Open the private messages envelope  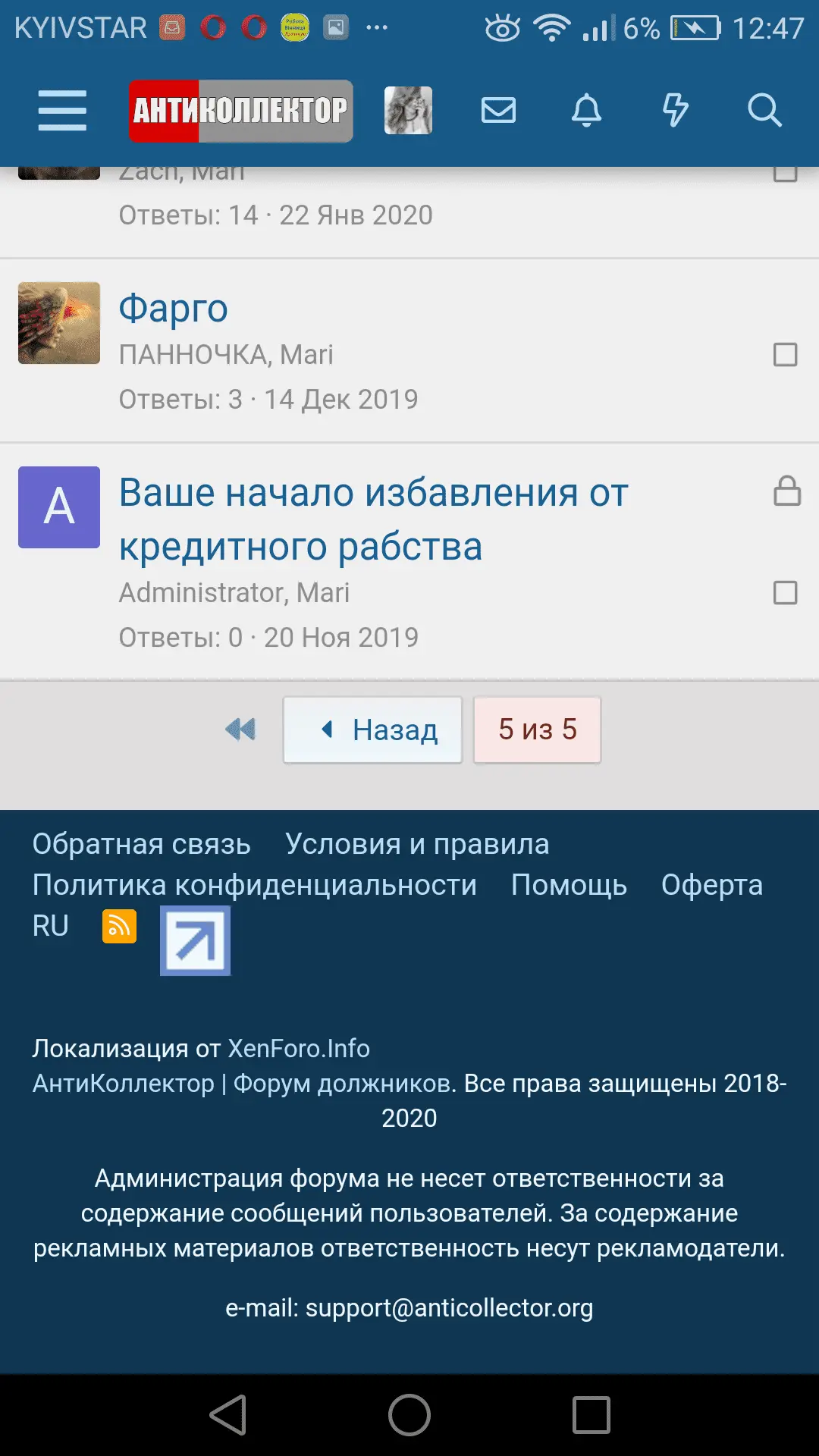498,111
